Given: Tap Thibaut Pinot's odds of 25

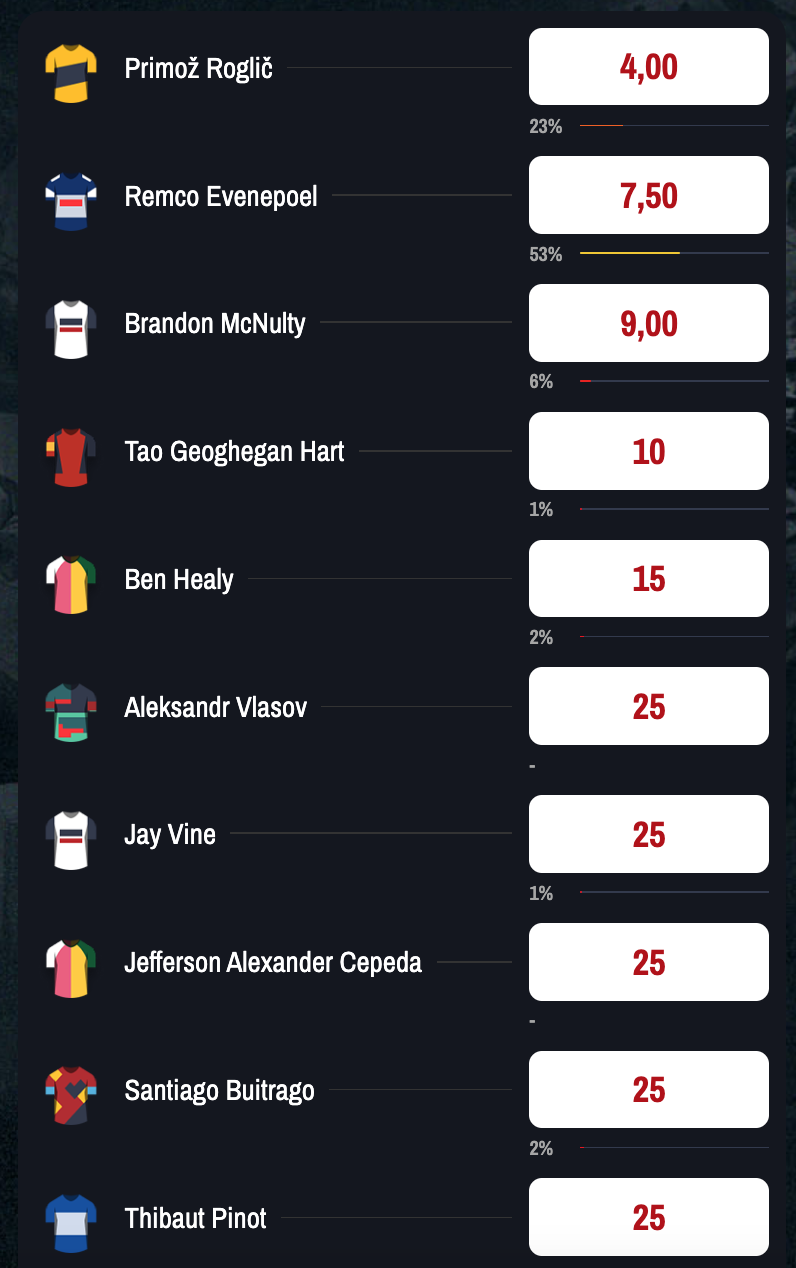Looking at the screenshot, I should [x=648, y=1217].
